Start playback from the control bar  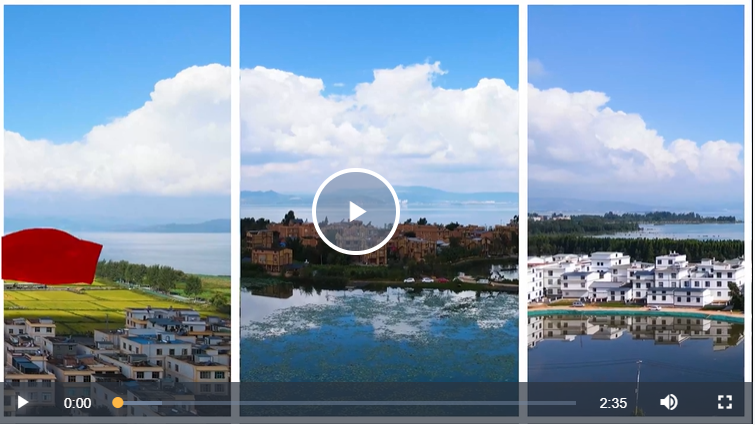[x=22, y=402]
